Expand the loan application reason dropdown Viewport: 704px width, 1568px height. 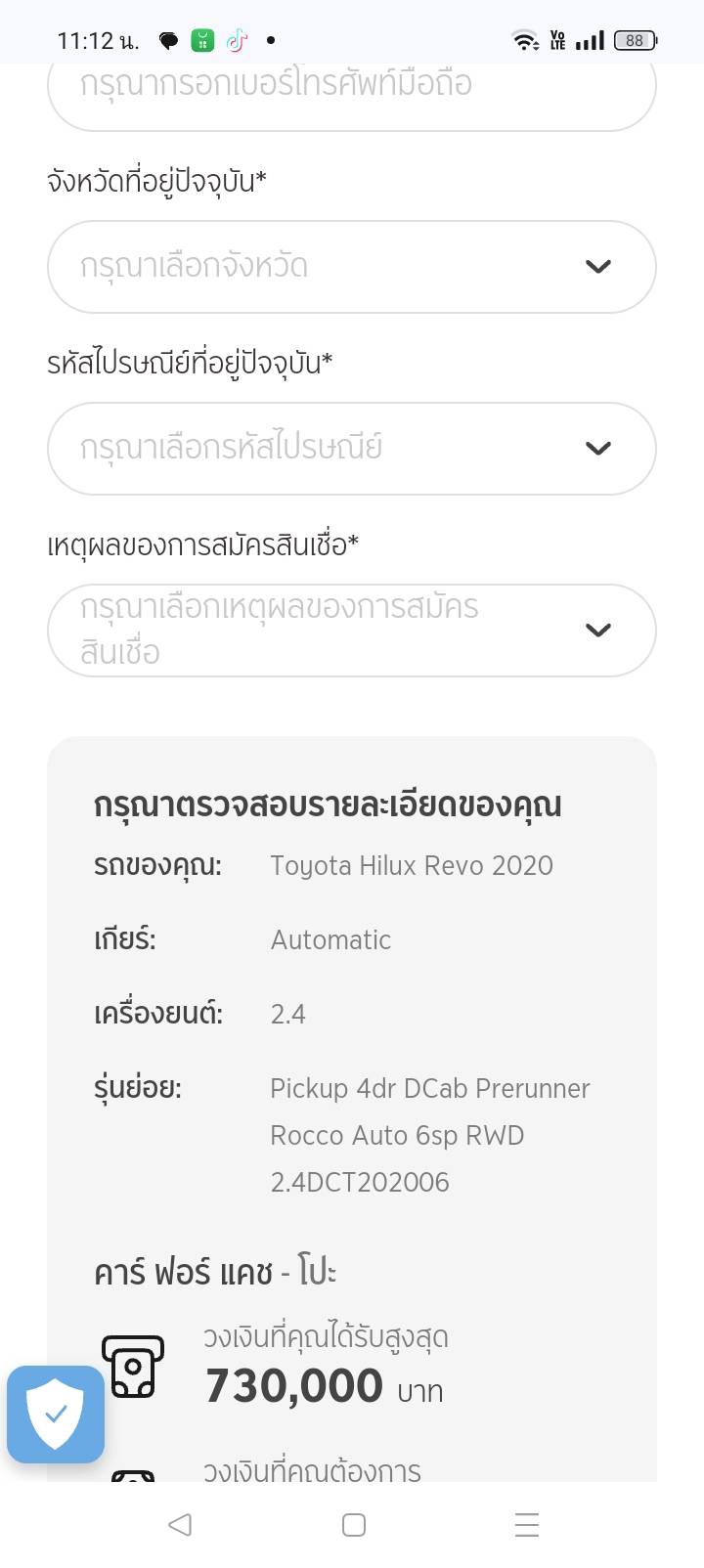point(351,631)
